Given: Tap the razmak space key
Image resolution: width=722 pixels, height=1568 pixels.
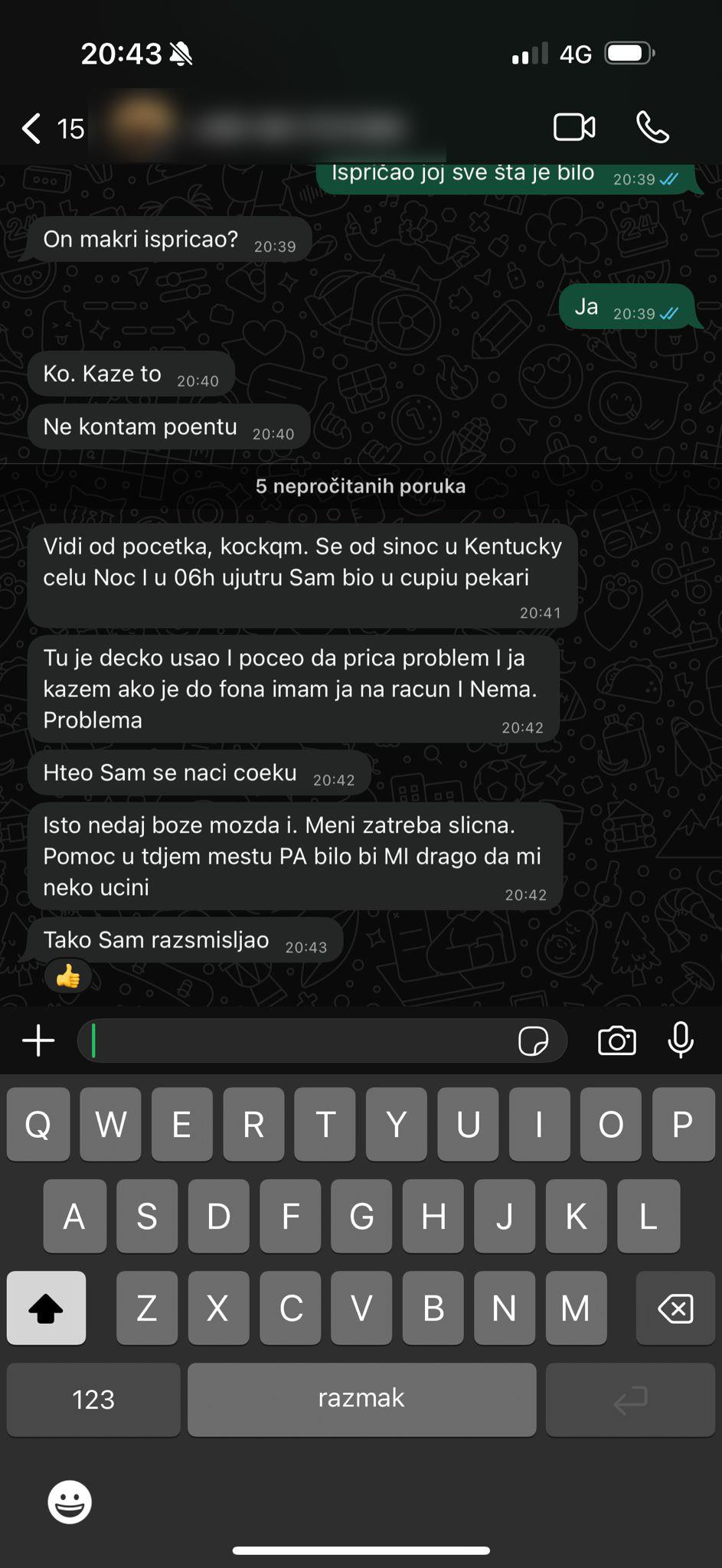Looking at the screenshot, I should tap(361, 1400).
